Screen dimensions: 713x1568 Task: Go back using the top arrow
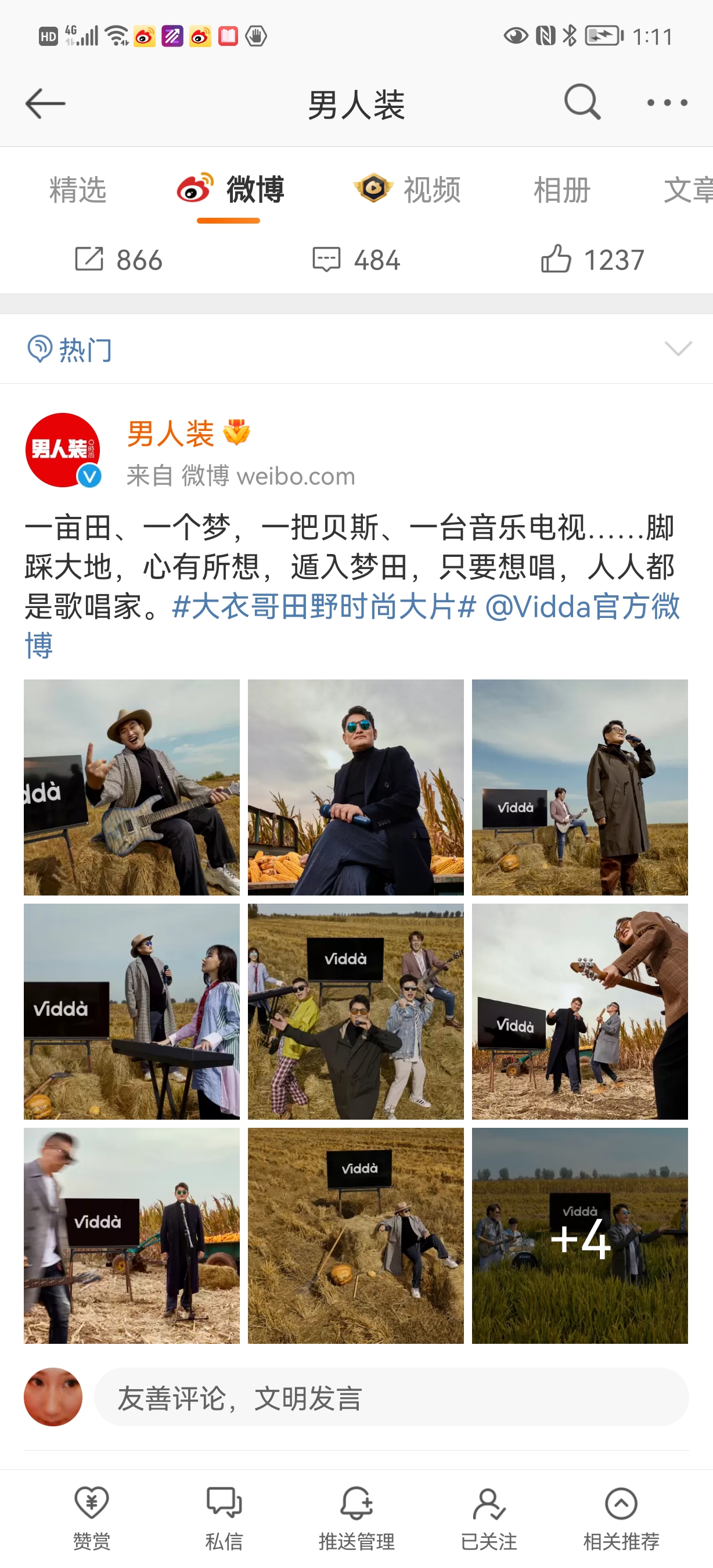[x=45, y=103]
